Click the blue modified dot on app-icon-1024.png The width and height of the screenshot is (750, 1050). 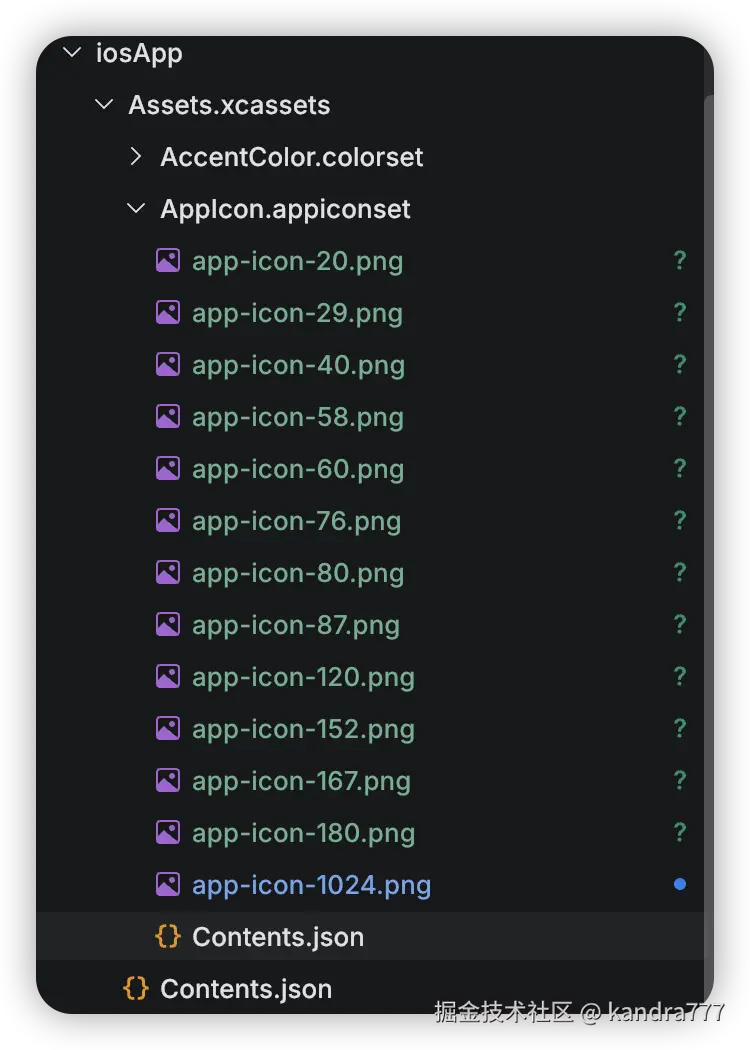(x=680, y=884)
